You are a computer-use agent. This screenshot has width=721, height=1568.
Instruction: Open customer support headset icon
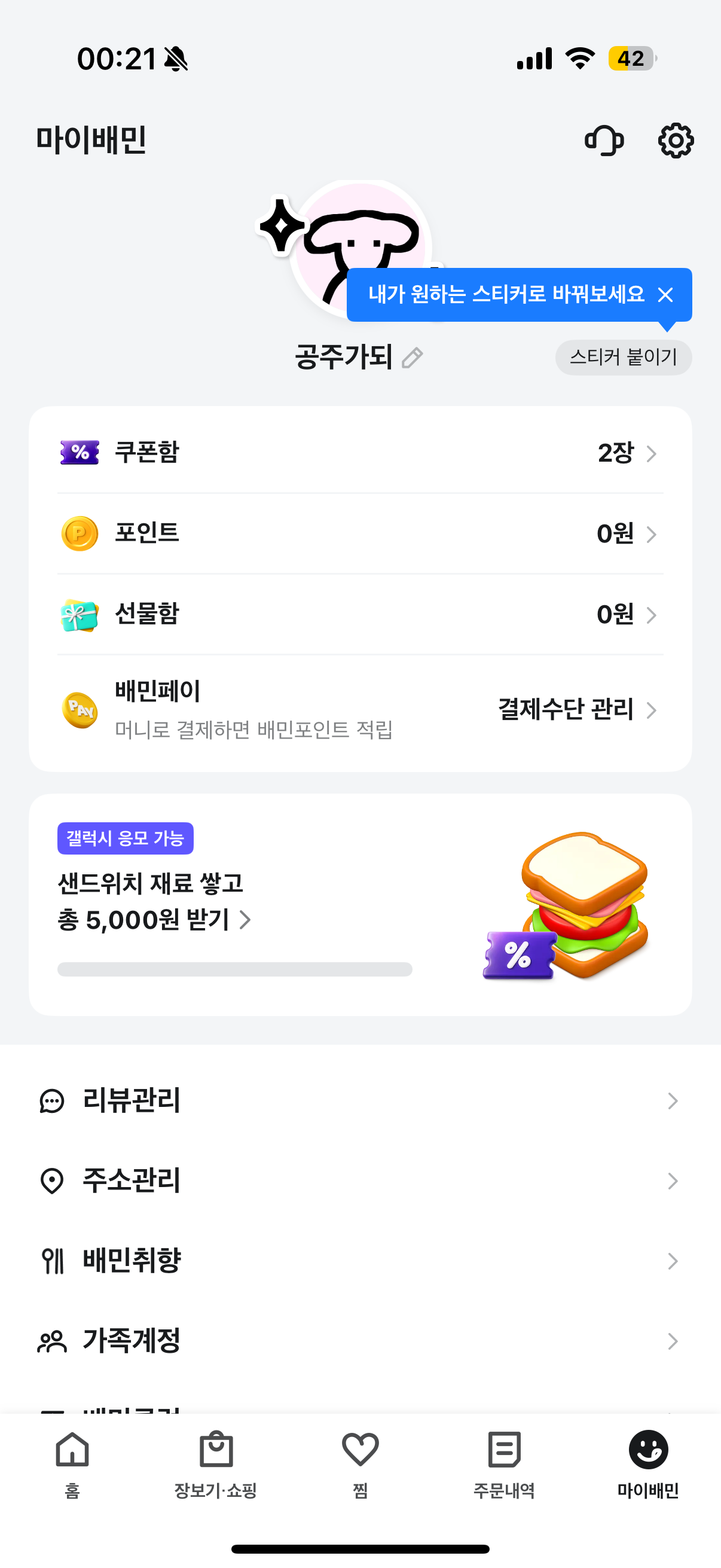coord(604,141)
